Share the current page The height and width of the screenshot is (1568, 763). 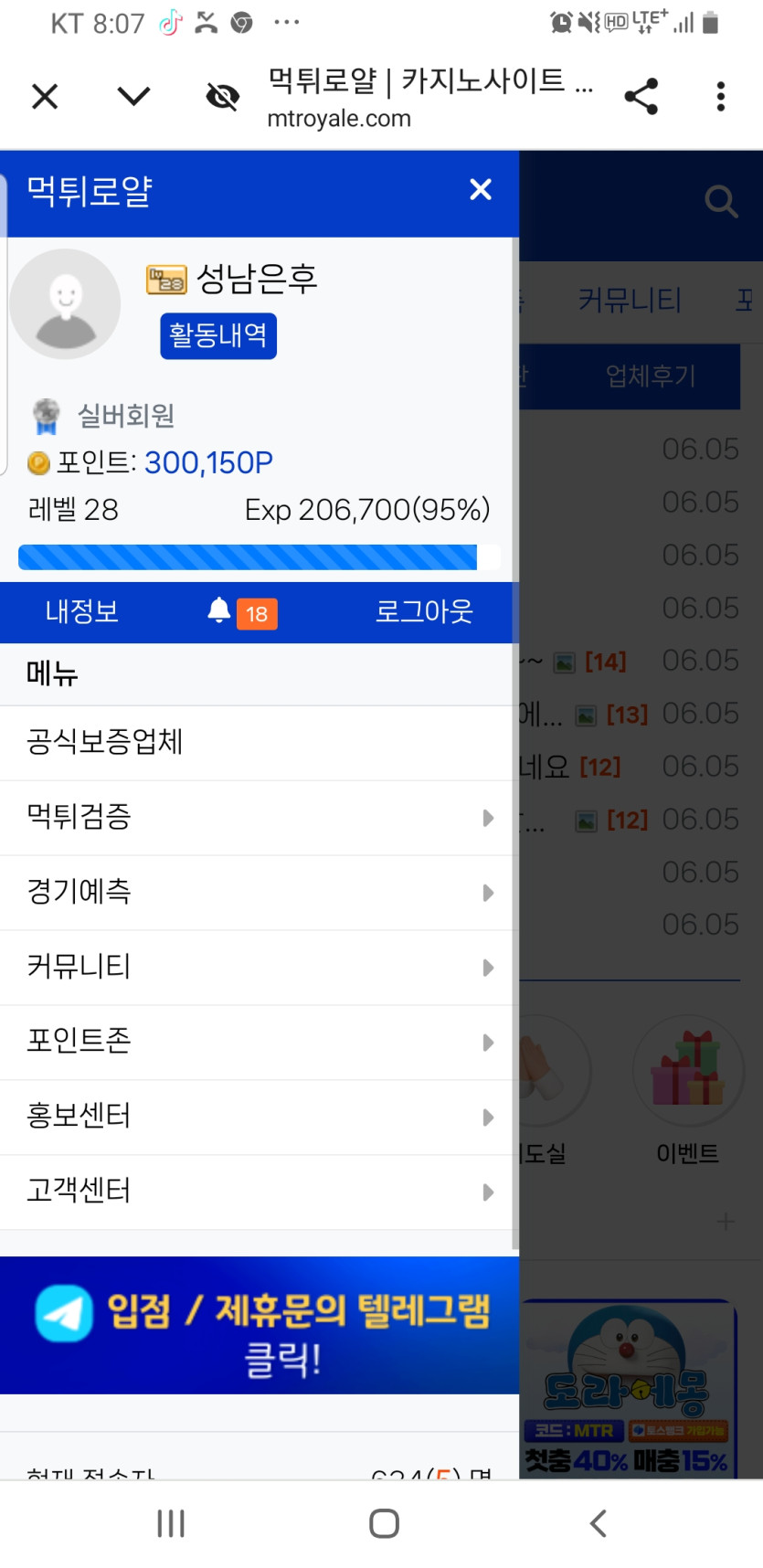641,96
